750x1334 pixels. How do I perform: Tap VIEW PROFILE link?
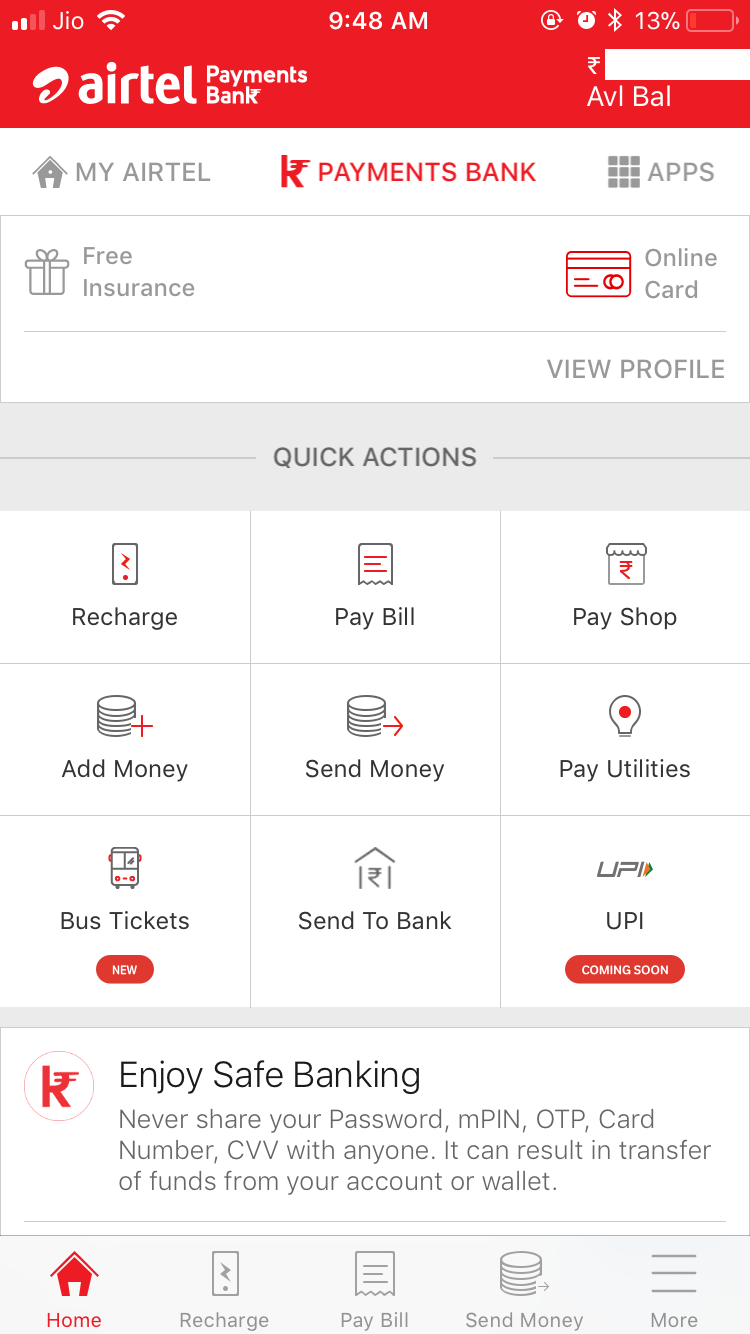(635, 369)
